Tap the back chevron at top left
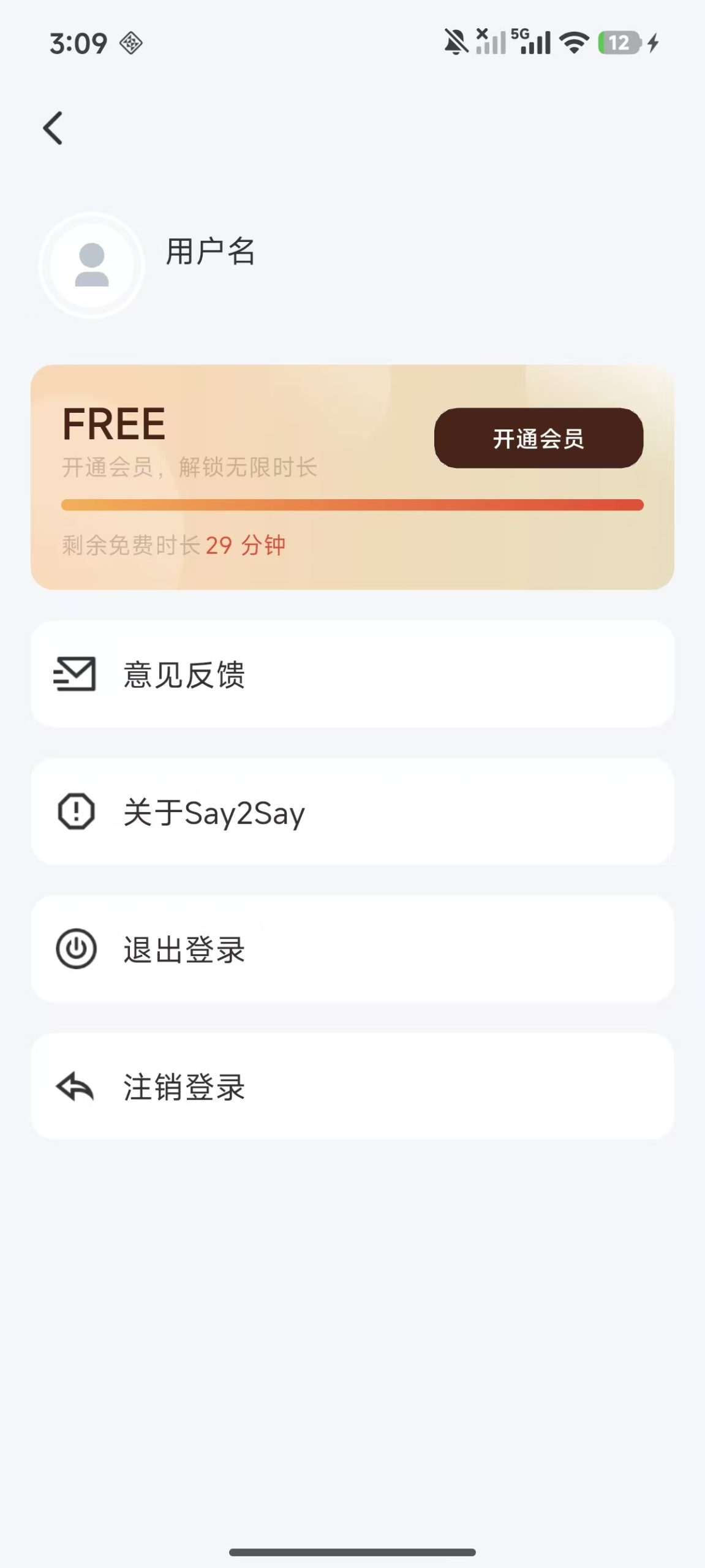Image resolution: width=705 pixels, height=1568 pixels. click(54, 128)
